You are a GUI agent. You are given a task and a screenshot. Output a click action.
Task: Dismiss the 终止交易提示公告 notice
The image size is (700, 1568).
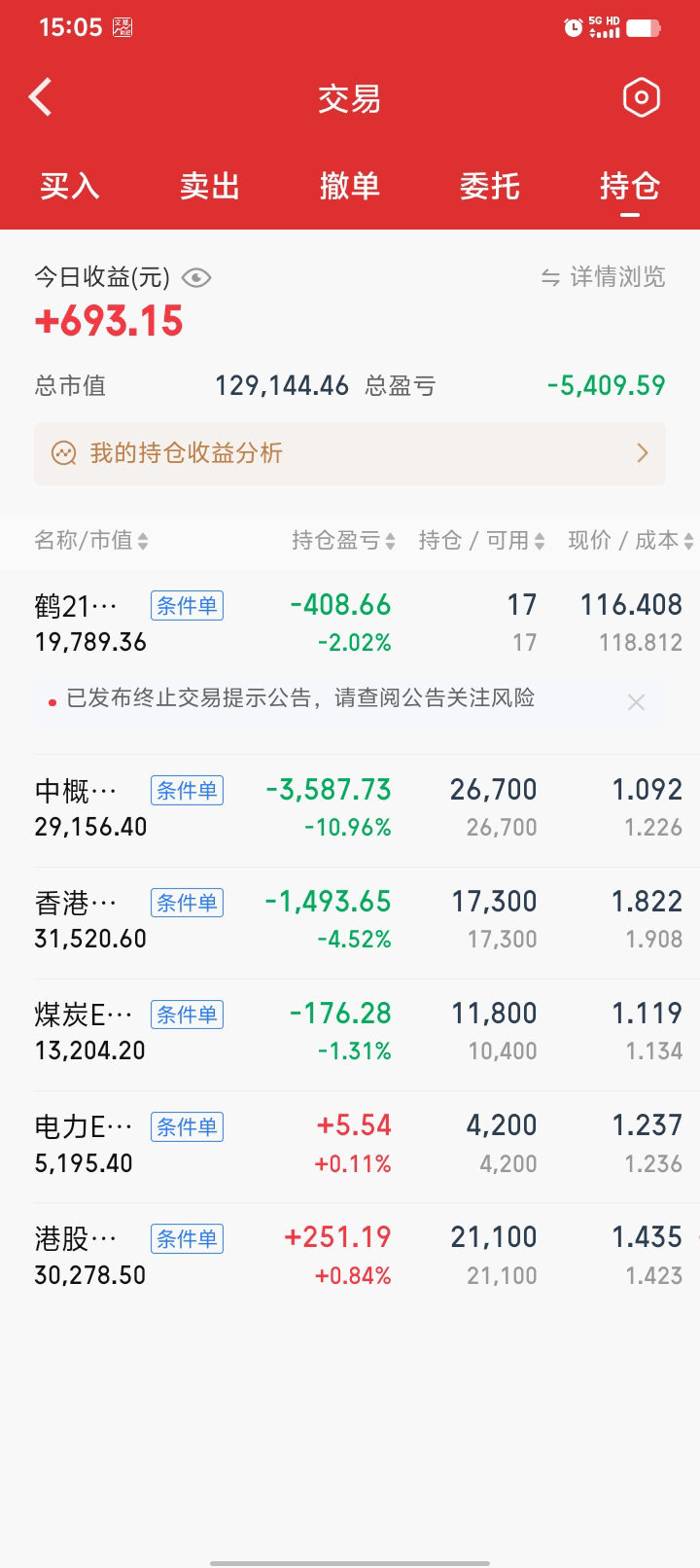[636, 701]
